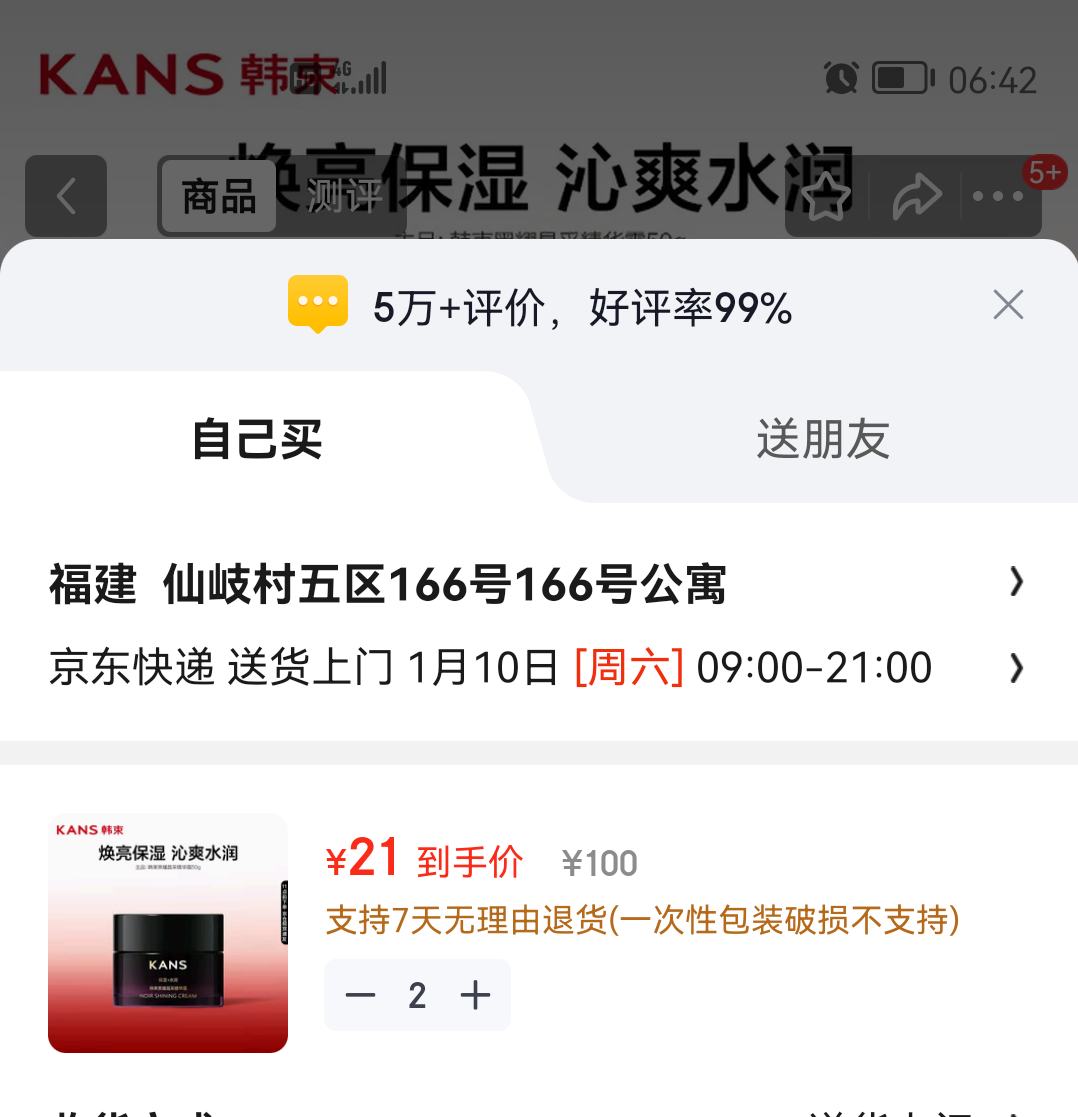
Task: Select quantity of 2 value
Action: (x=417, y=994)
